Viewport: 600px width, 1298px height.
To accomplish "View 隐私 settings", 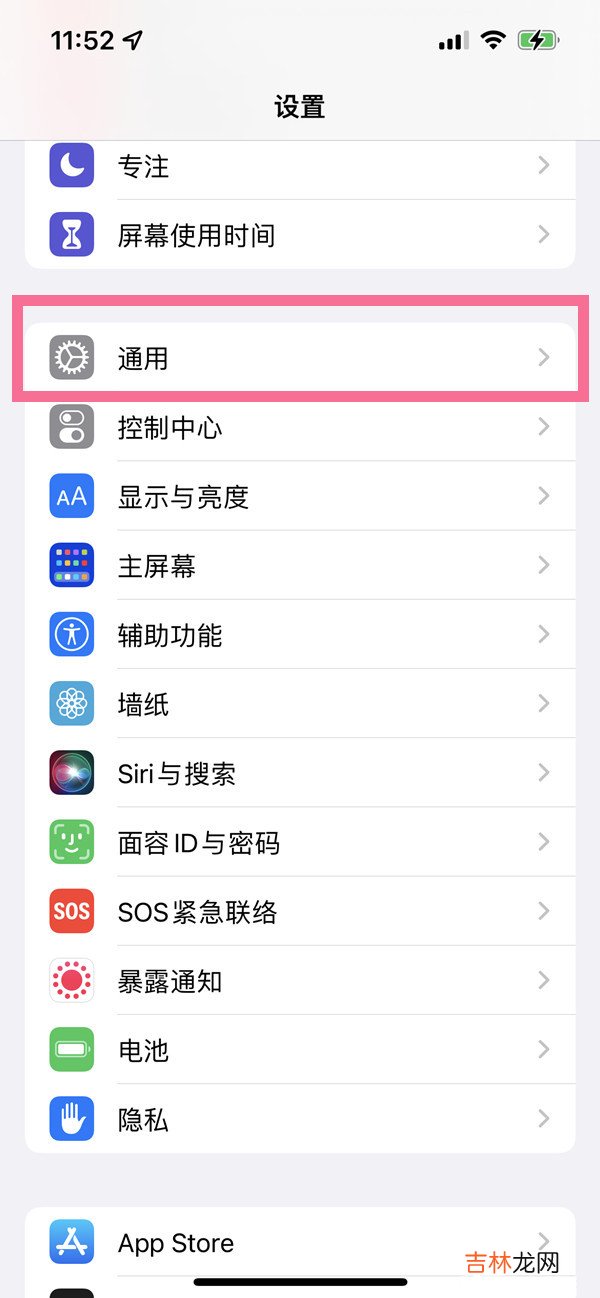I will 300,1119.
